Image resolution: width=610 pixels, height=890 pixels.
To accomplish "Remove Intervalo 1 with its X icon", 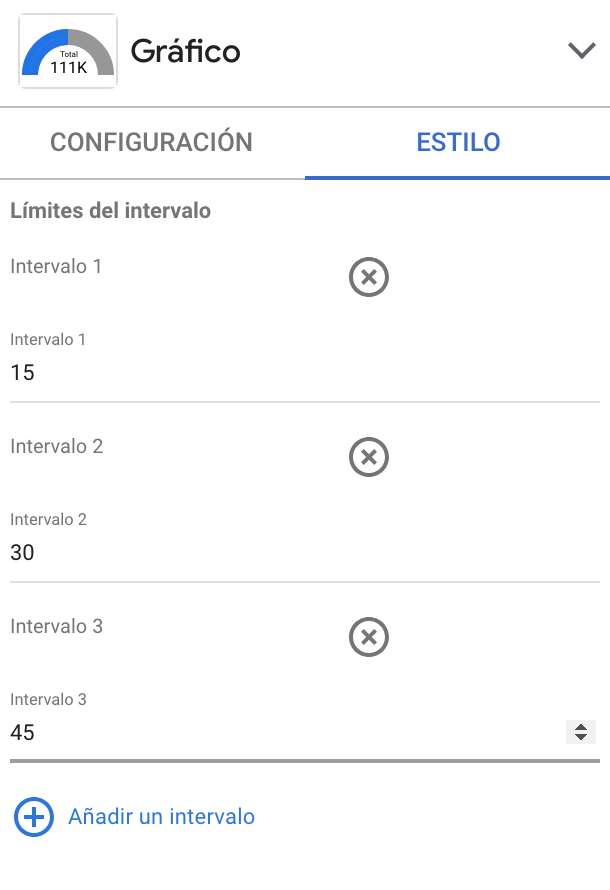I will [369, 277].
